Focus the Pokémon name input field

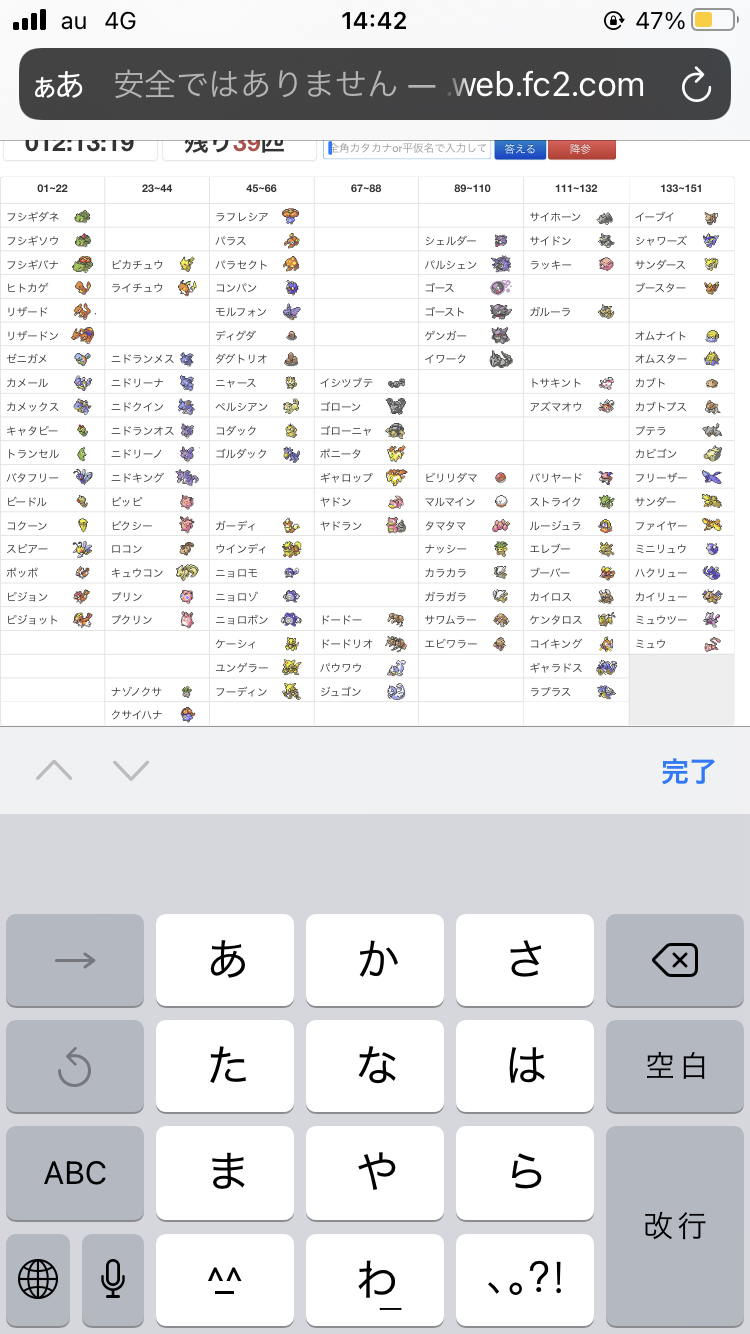tap(407, 149)
